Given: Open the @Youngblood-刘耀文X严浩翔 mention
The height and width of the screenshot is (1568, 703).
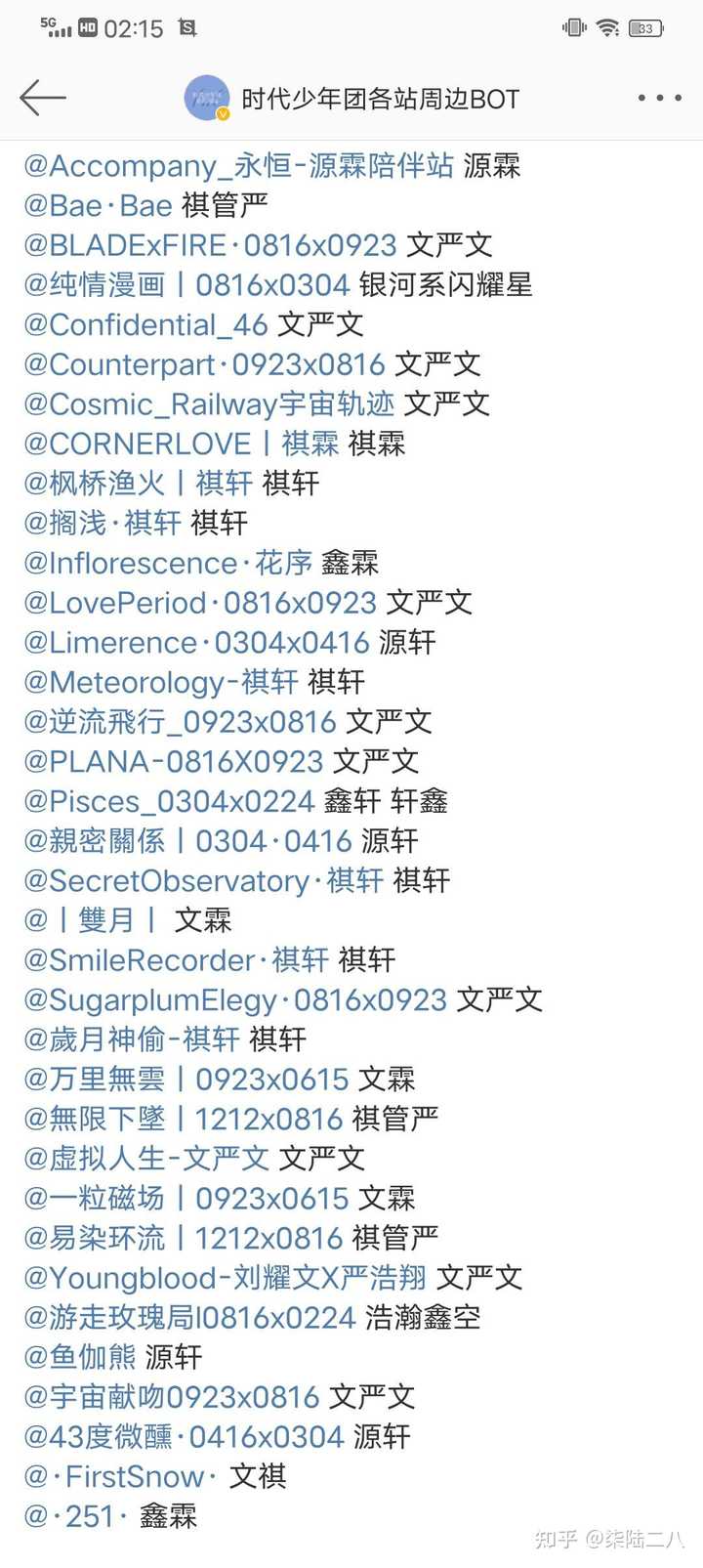Looking at the screenshot, I should pyautogui.click(x=225, y=1279).
